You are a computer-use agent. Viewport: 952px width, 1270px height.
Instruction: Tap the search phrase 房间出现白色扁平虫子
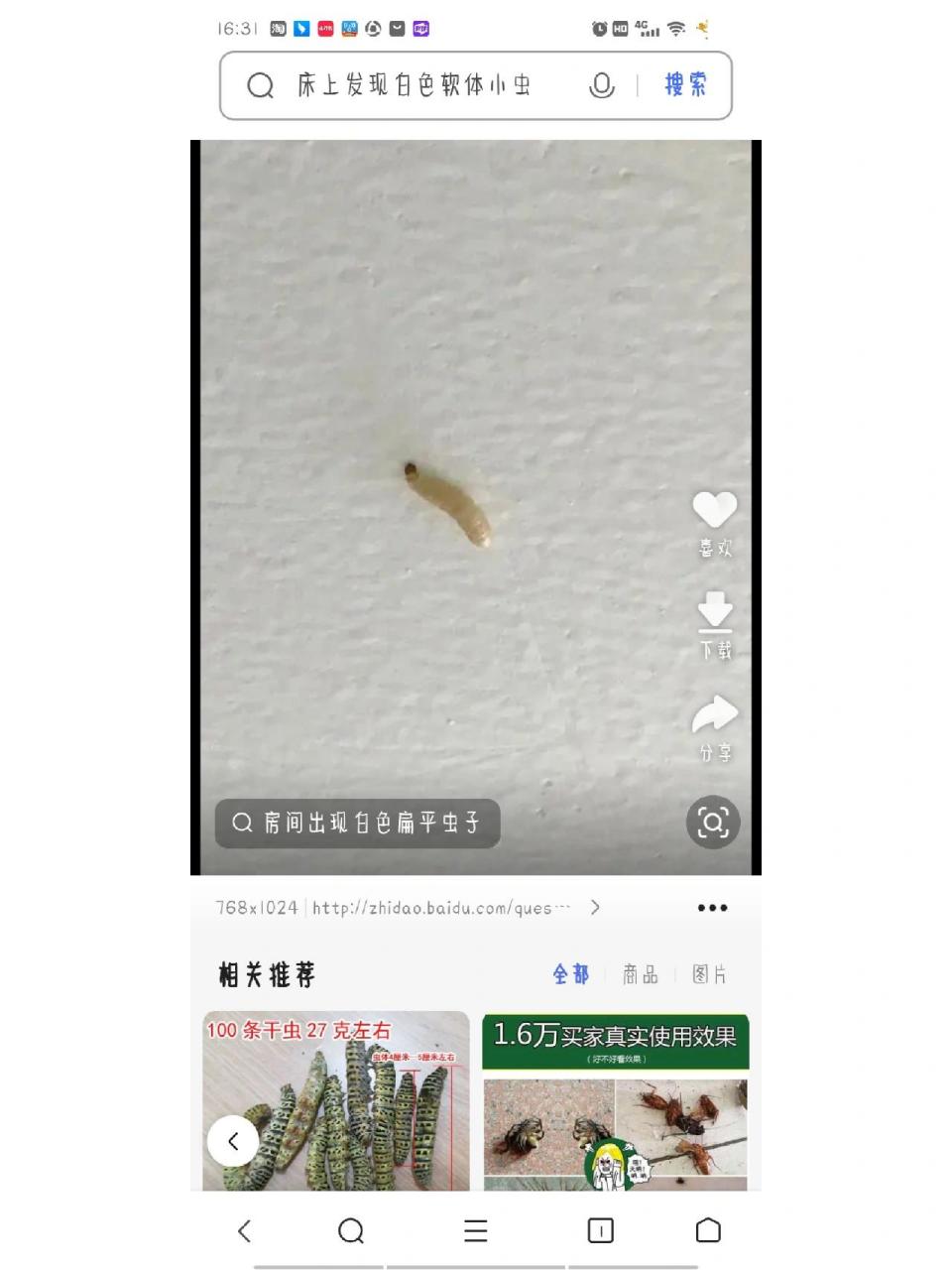(x=357, y=823)
